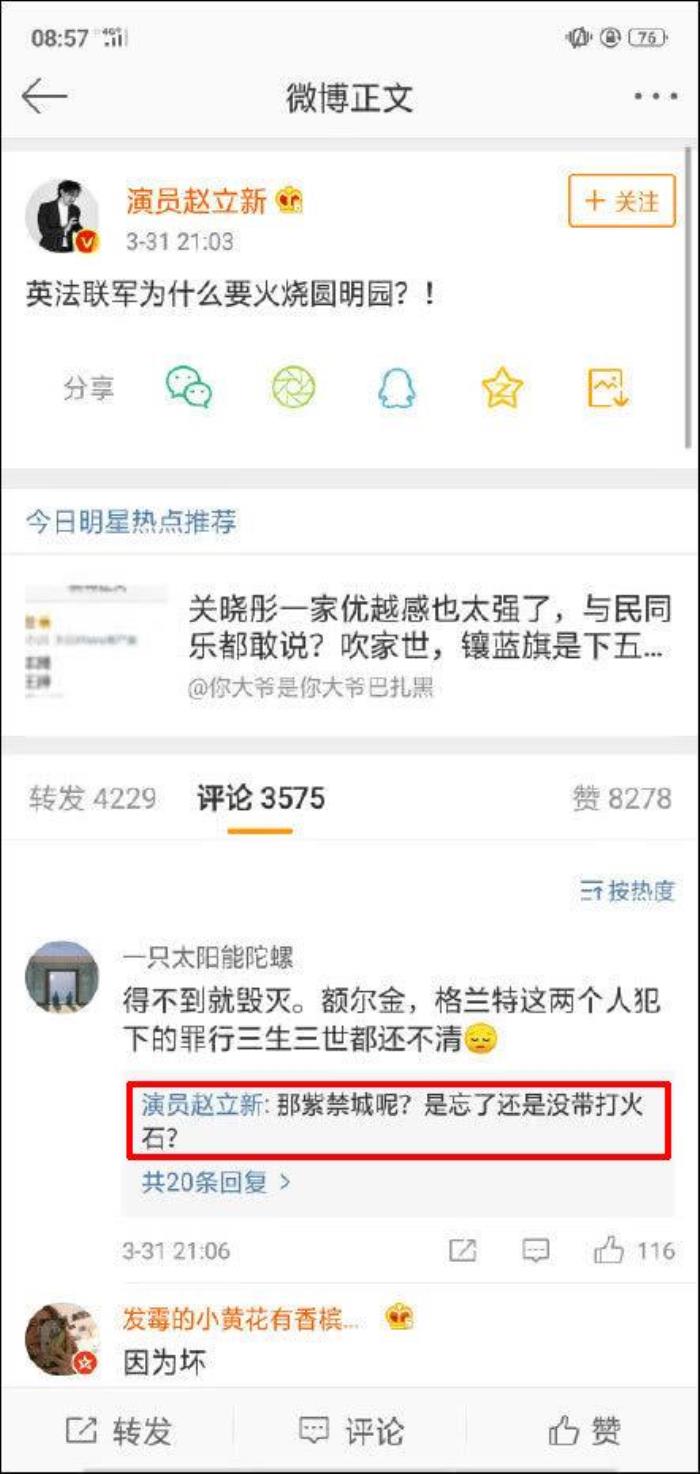Open 演员赵立新's profile avatar
The height and width of the screenshot is (1474, 700).
[x=62, y=216]
